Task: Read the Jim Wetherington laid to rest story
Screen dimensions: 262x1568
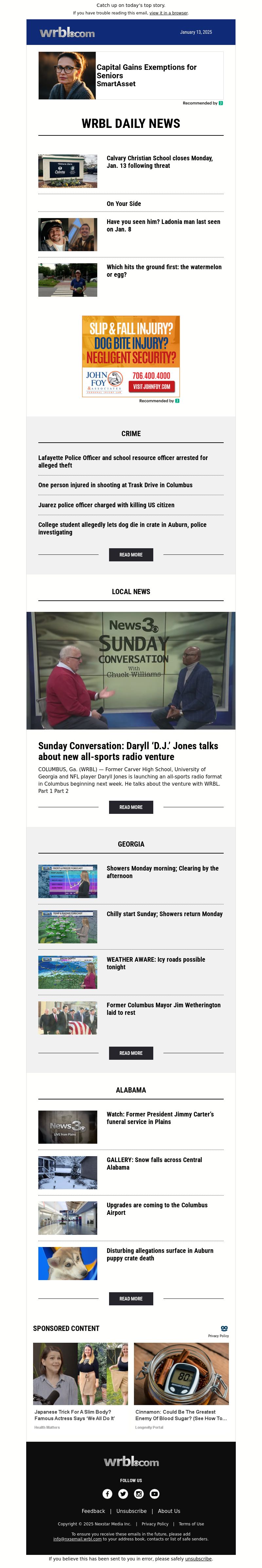Action: pyautogui.click(x=163, y=1009)
